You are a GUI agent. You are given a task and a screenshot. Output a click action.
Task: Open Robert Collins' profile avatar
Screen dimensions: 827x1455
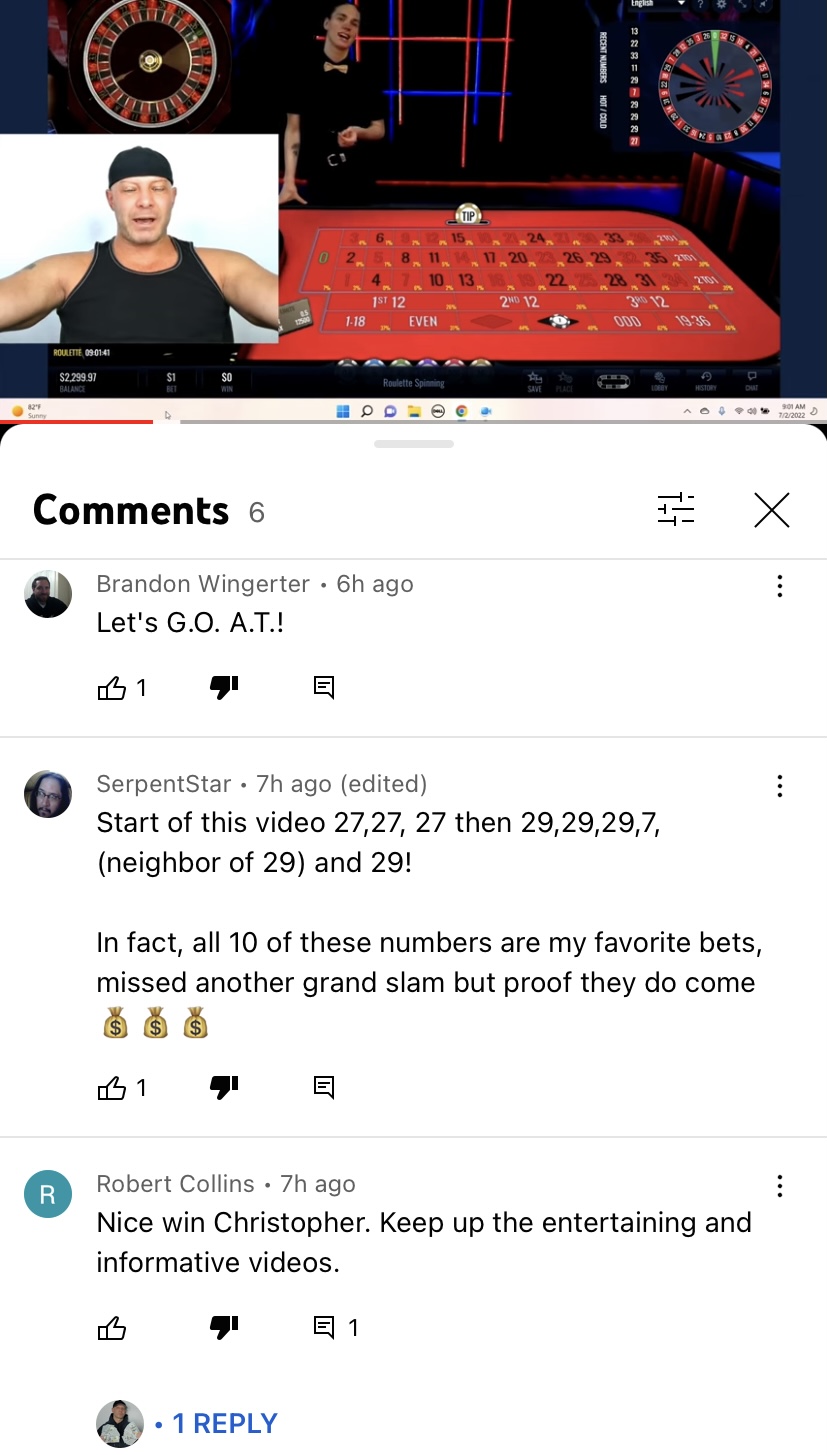[x=48, y=1194]
